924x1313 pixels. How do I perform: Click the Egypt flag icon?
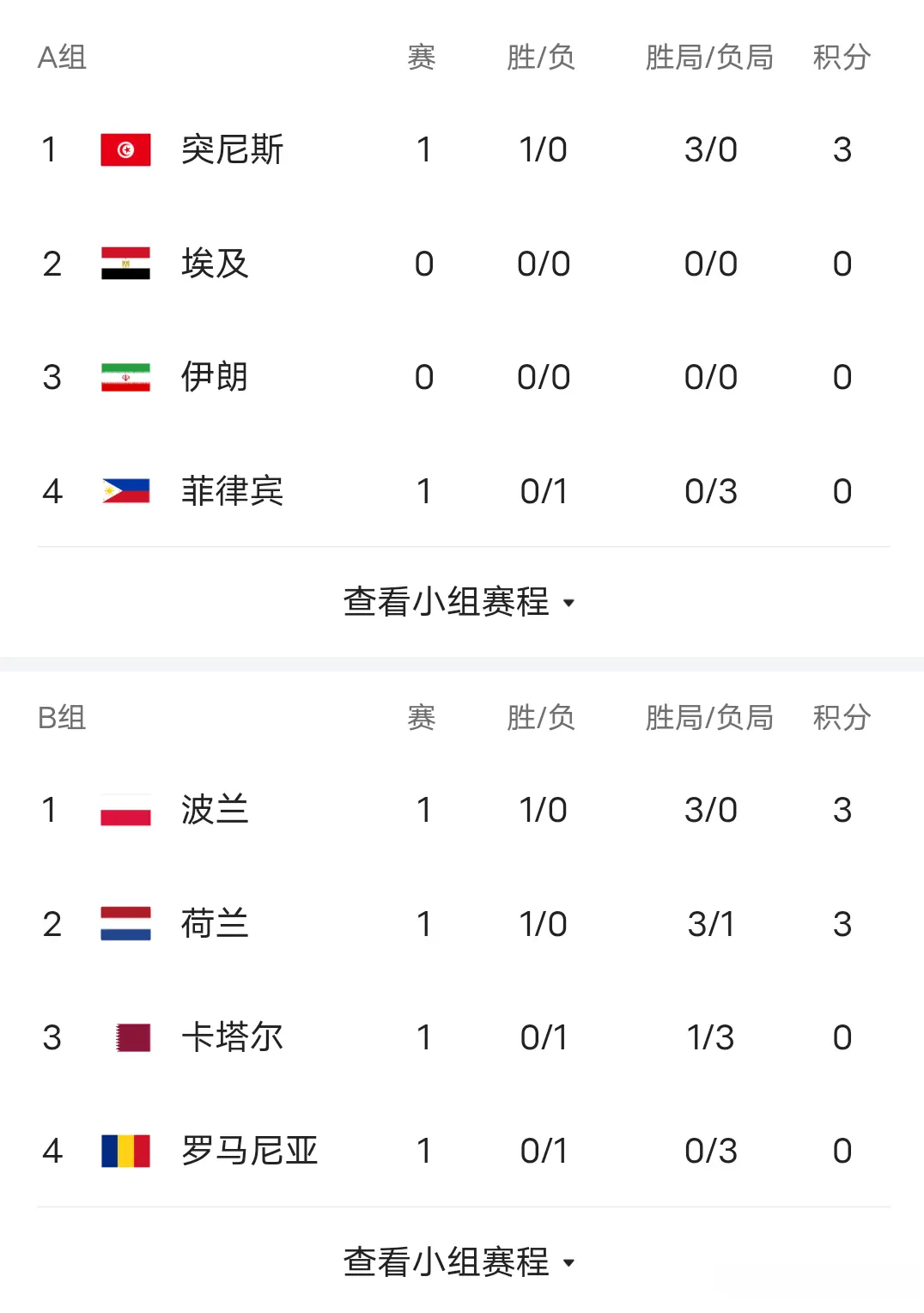pyautogui.click(x=125, y=263)
